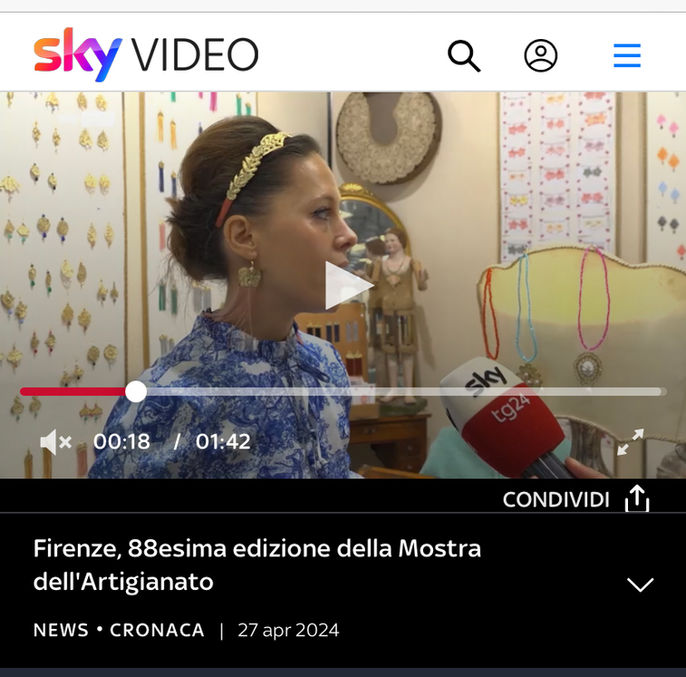Open the search magnifier icon
Screen dimensions: 686x677
pyautogui.click(x=464, y=56)
